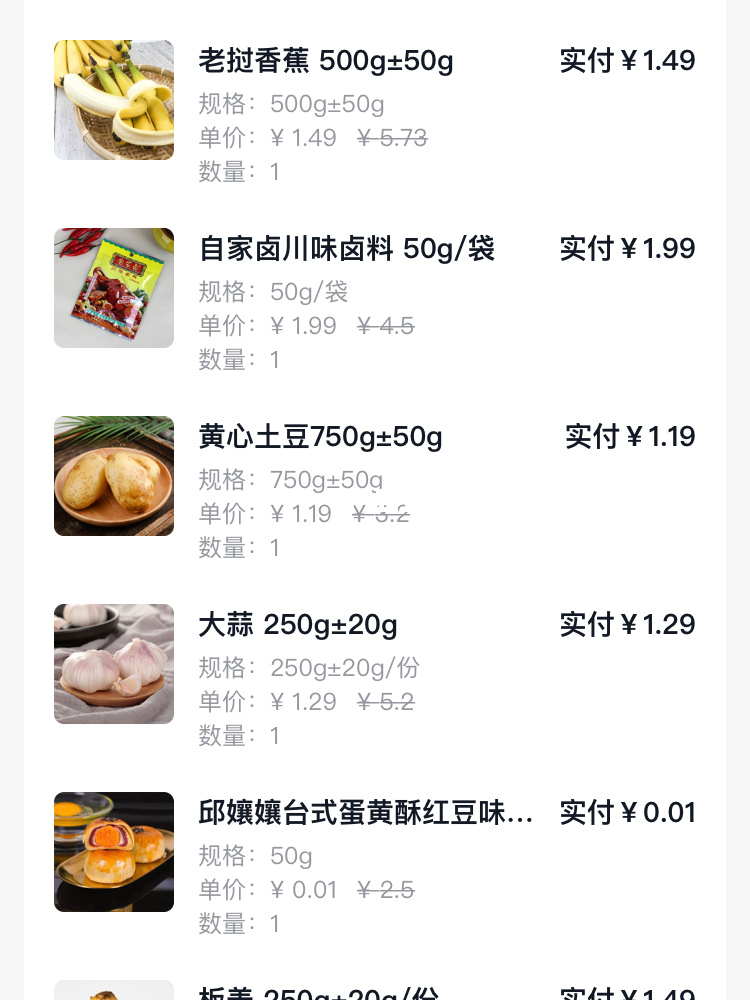Image resolution: width=750 pixels, height=1000 pixels.
Task: Click the 大蒜 250g±20g product name
Action: [297, 625]
